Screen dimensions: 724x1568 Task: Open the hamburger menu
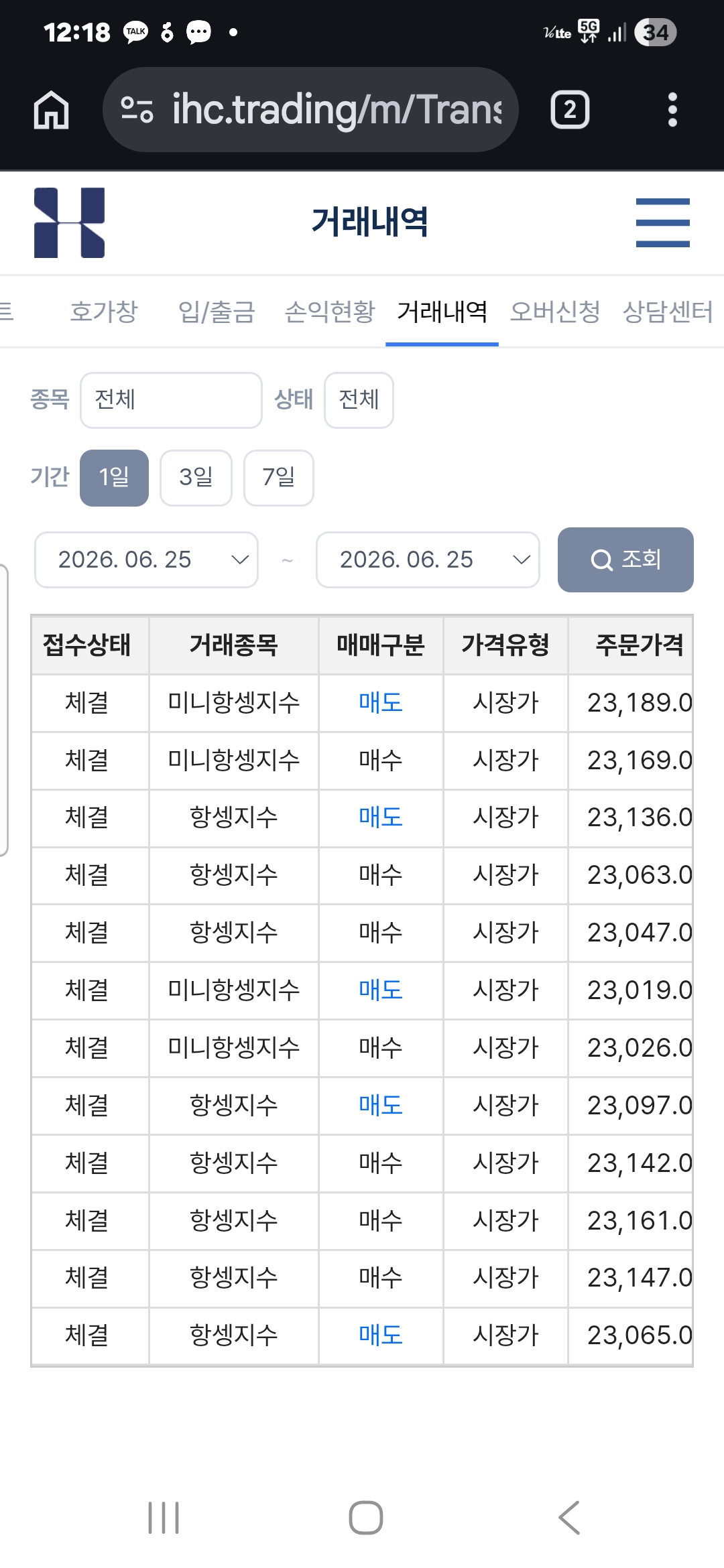point(662,222)
